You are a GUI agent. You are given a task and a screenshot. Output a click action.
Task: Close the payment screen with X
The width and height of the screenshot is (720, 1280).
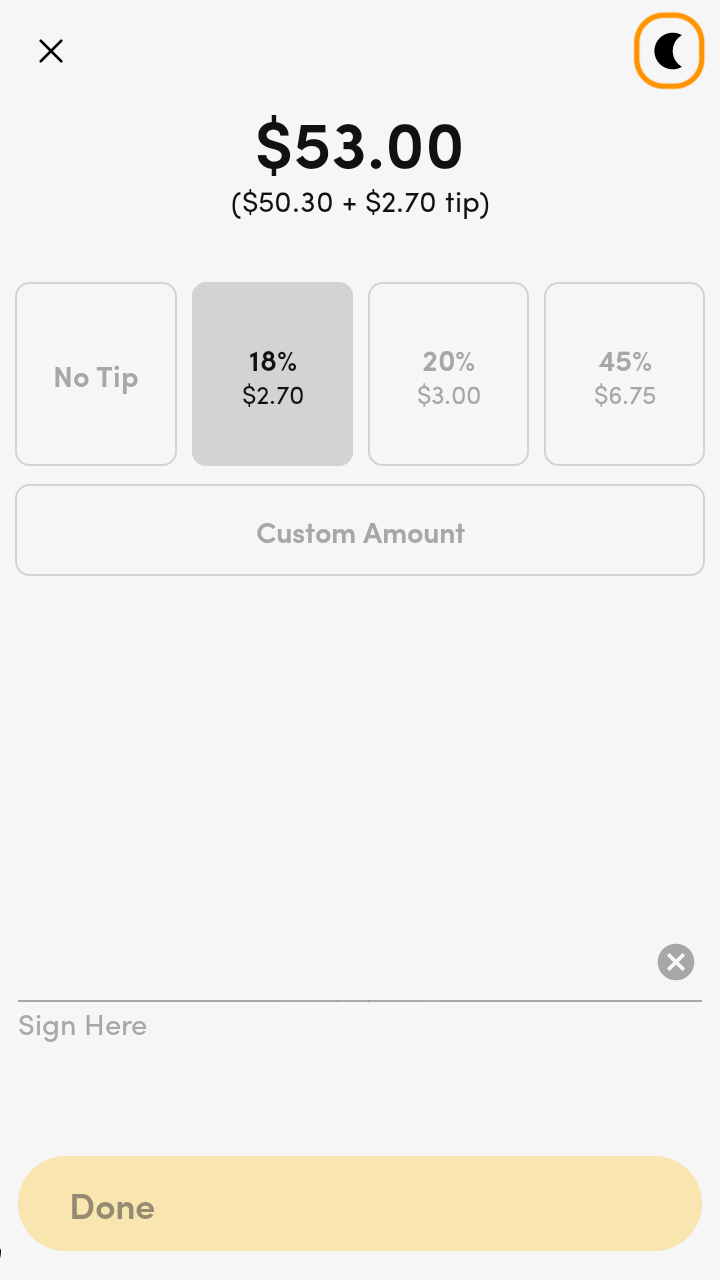[51, 51]
